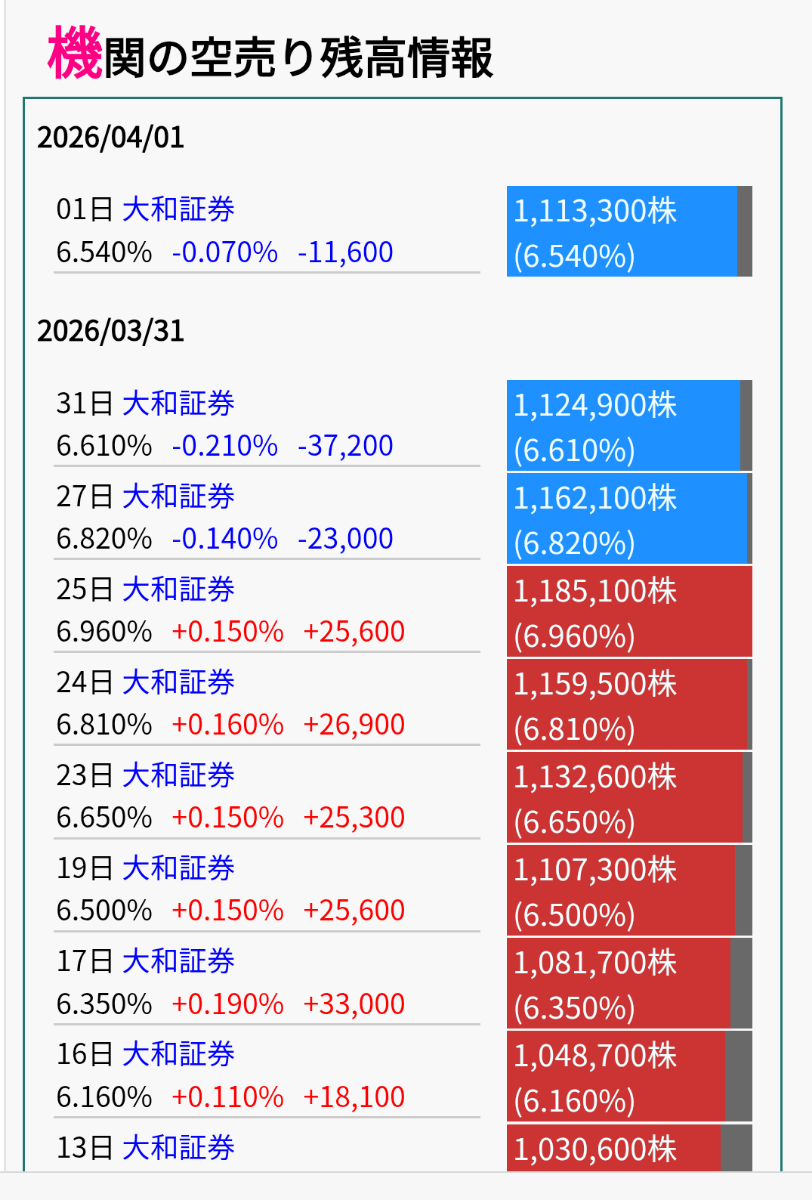Select the red bar showing 1,048,700株
Image resolution: width=812 pixels, height=1200 pixels.
(620, 1077)
